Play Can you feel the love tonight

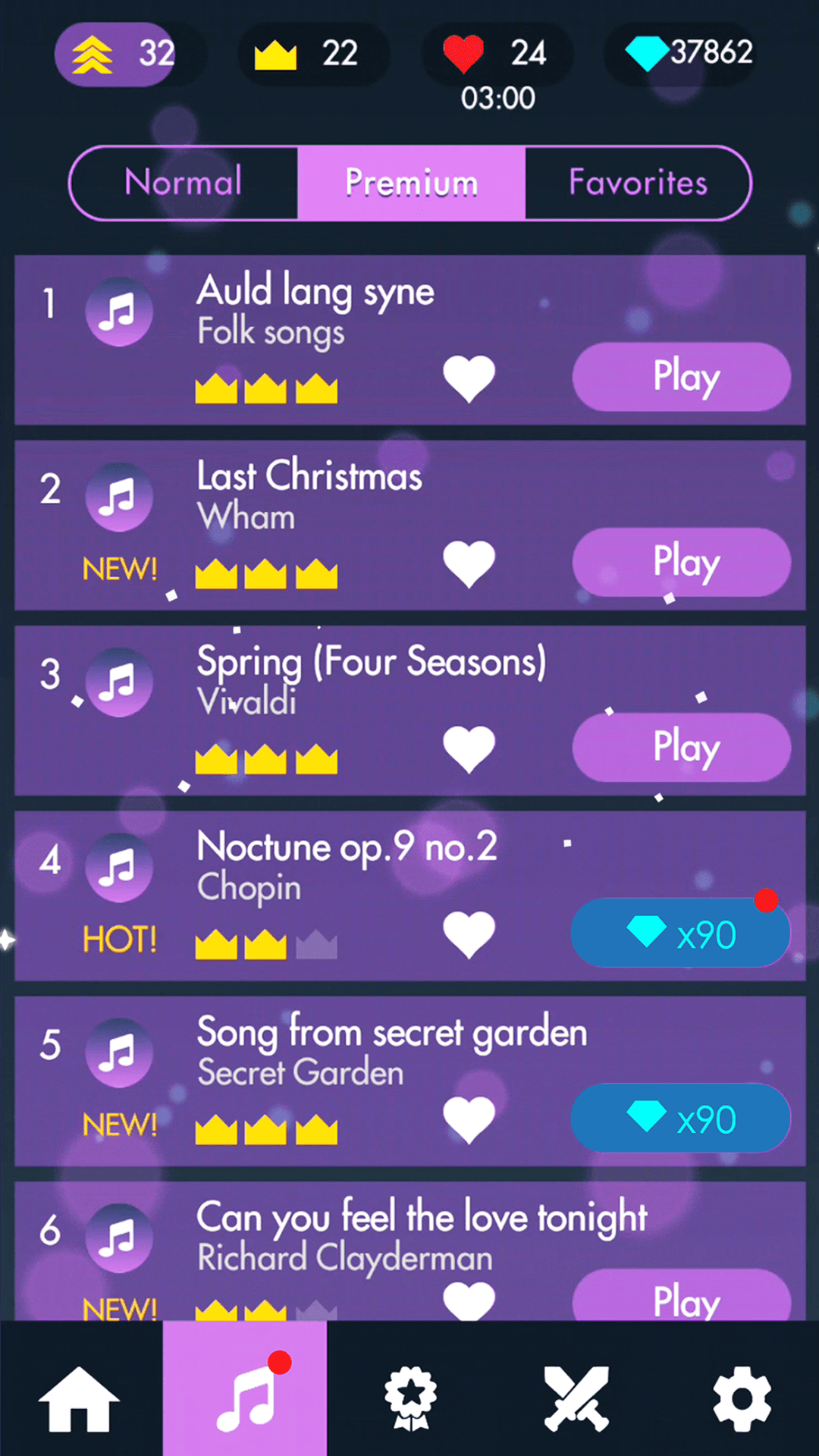click(x=681, y=1298)
